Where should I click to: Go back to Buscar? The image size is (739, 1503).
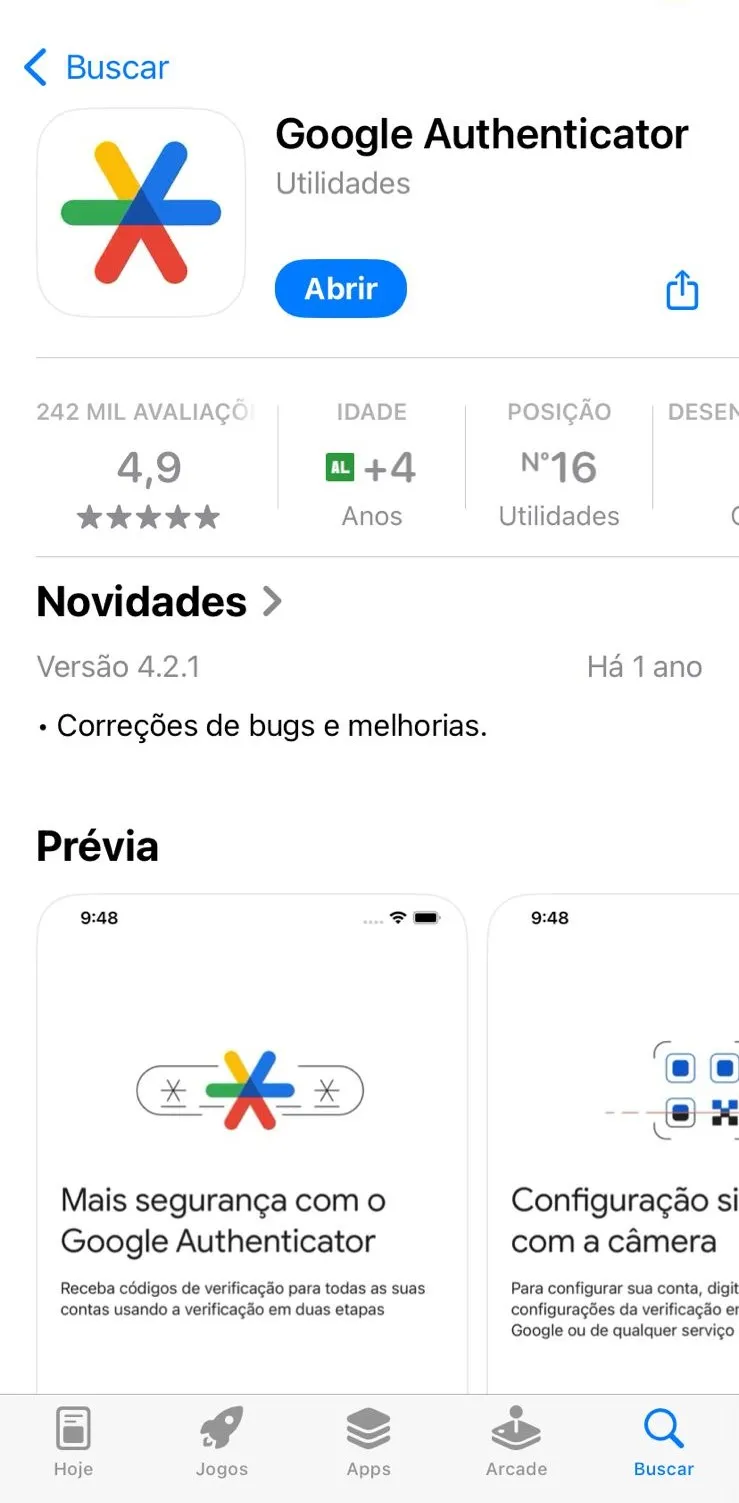coord(96,68)
